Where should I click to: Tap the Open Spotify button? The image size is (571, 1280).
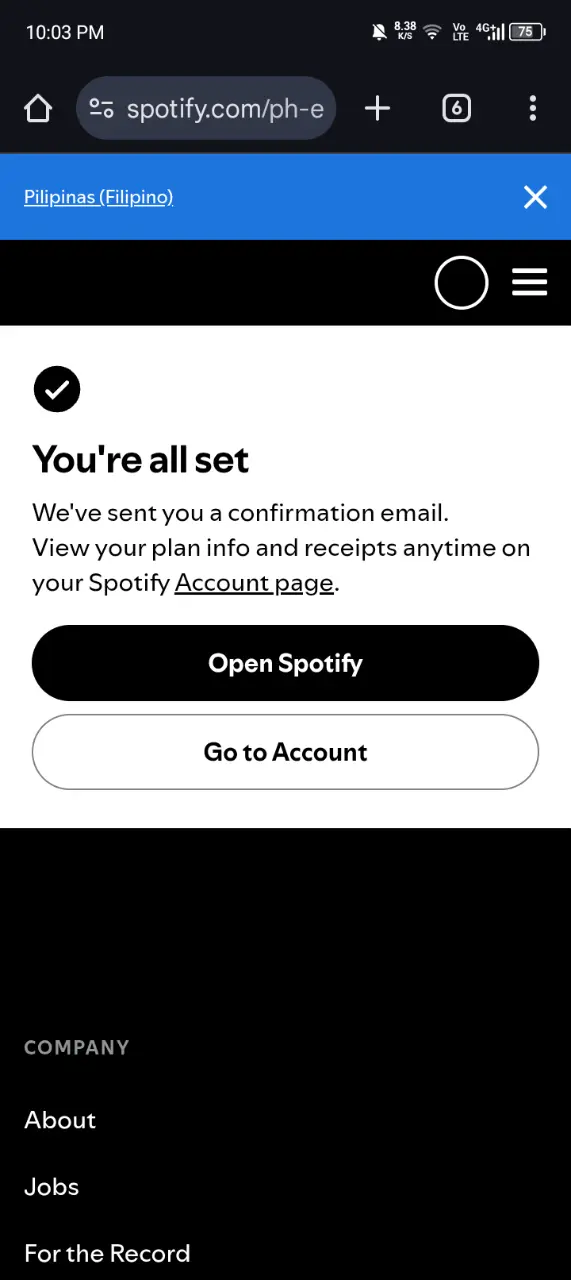(285, 663)
